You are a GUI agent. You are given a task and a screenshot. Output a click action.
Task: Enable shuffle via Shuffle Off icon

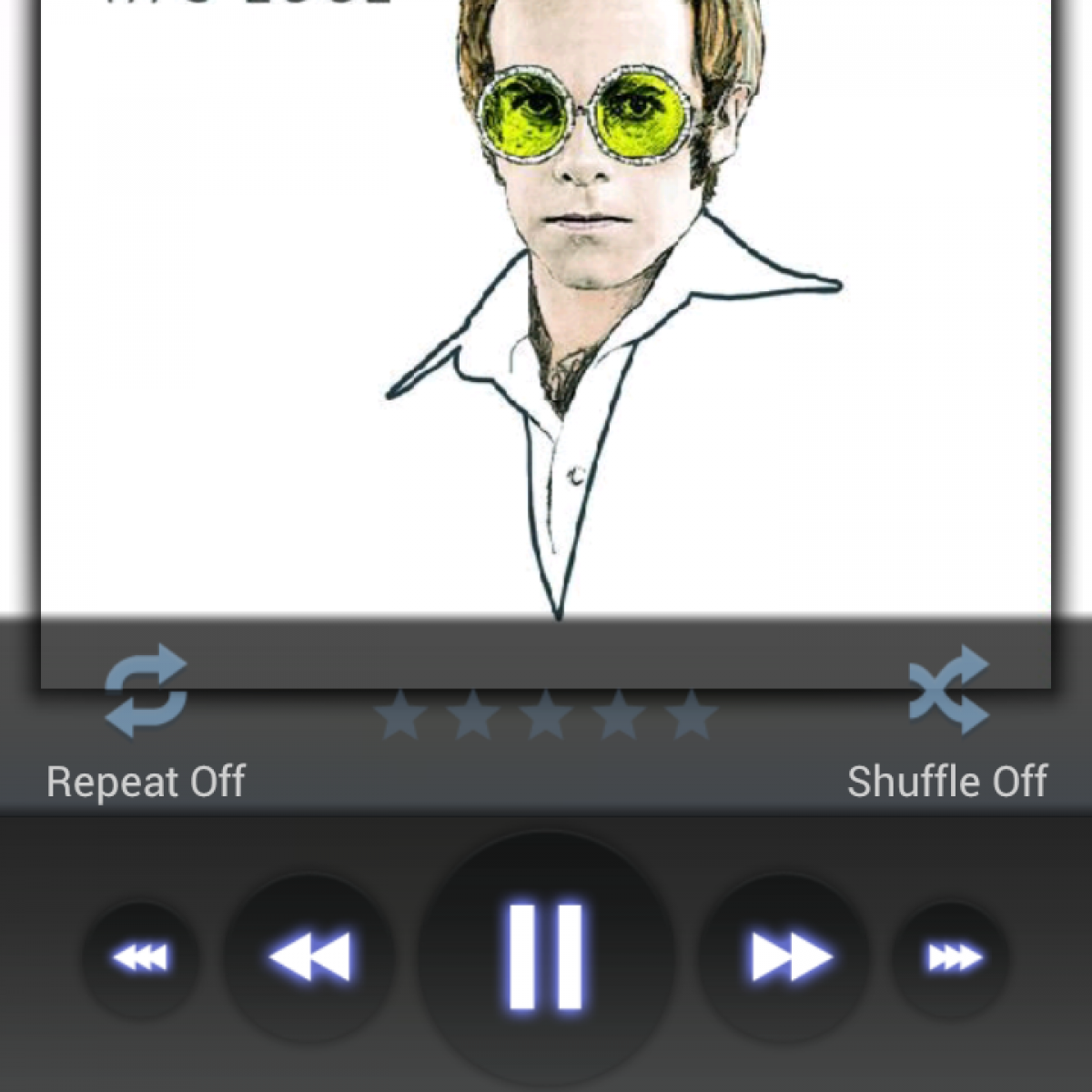click(948, 691)
